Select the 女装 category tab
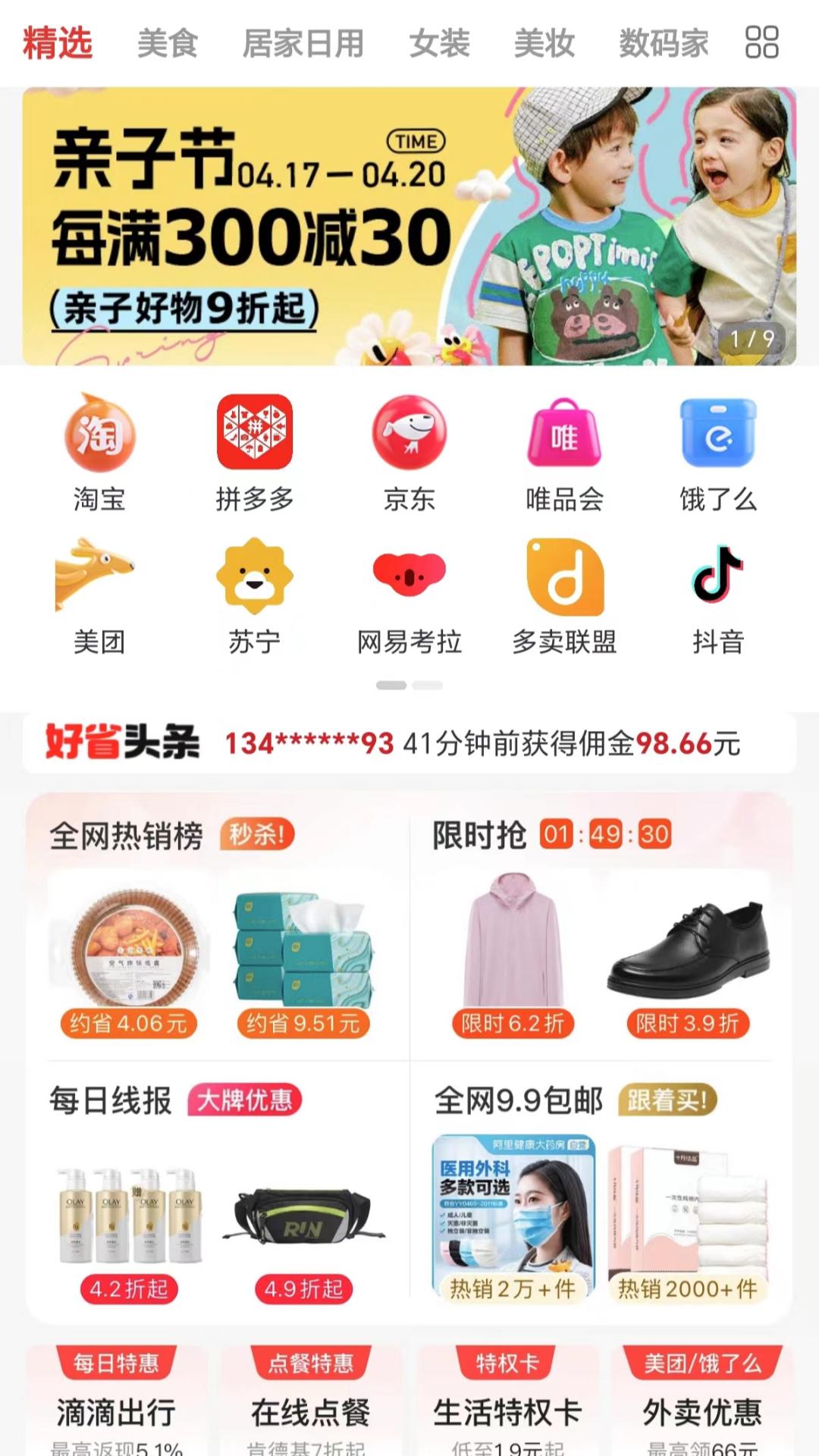819x1456 pixels. 439,43
